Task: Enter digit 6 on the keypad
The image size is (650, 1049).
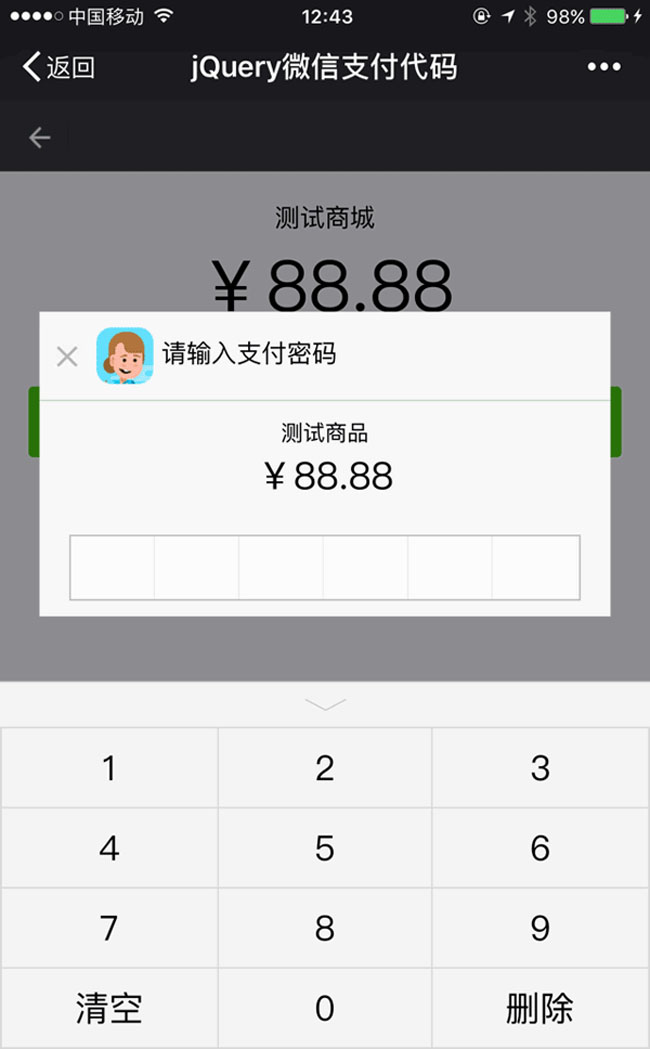Action: [540, 848]
